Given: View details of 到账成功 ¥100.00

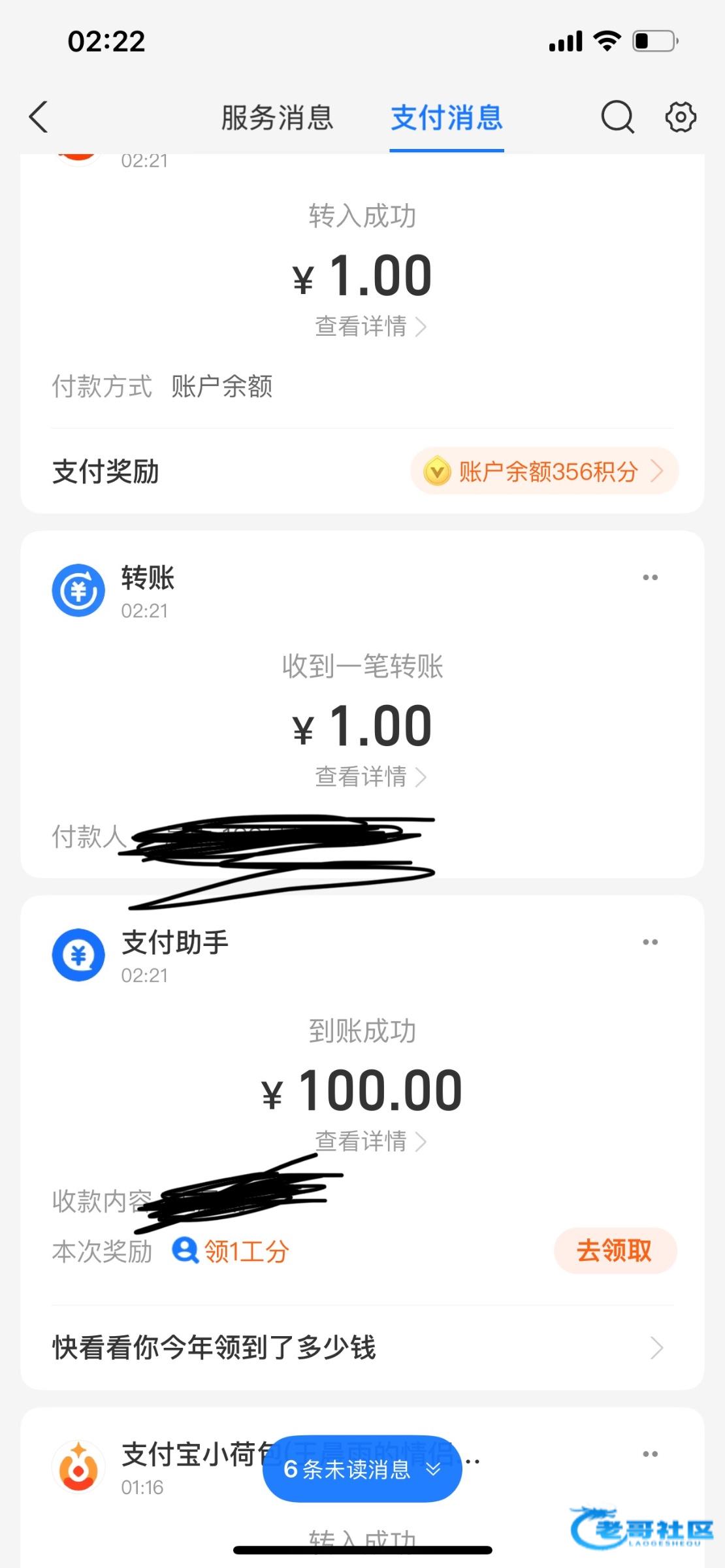Looking at the screenshot, I should (x=370, y=1141).
